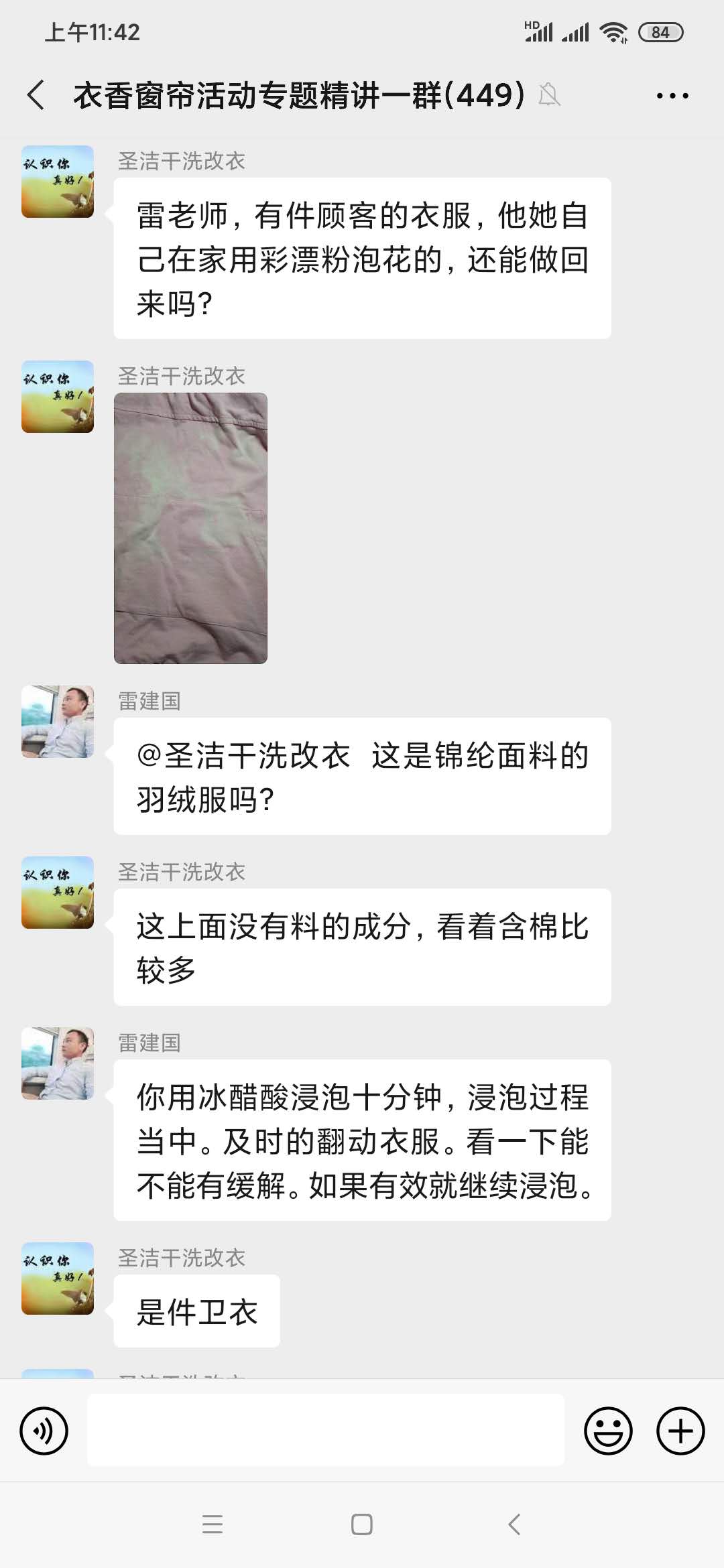Open the group chat options menu
The image size is (724, 1568).
coord(672,96)
